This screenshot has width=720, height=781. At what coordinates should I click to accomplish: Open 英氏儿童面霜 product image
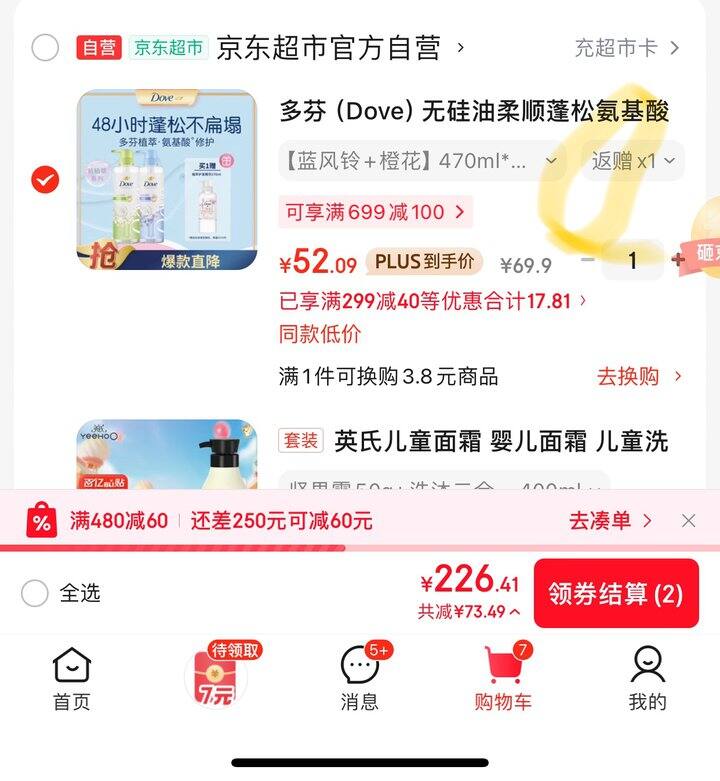[167, 454]
